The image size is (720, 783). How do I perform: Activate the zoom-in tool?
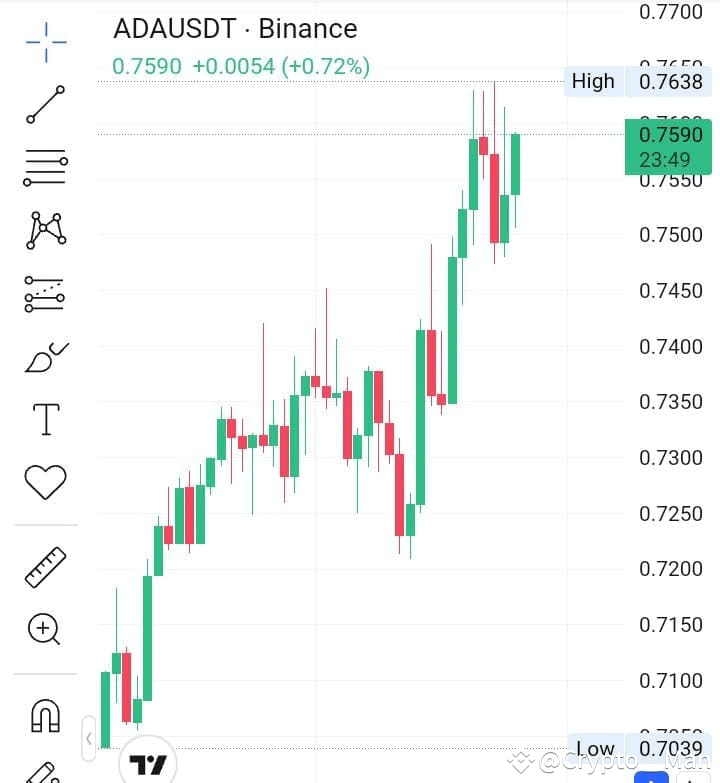coord(44,630)
